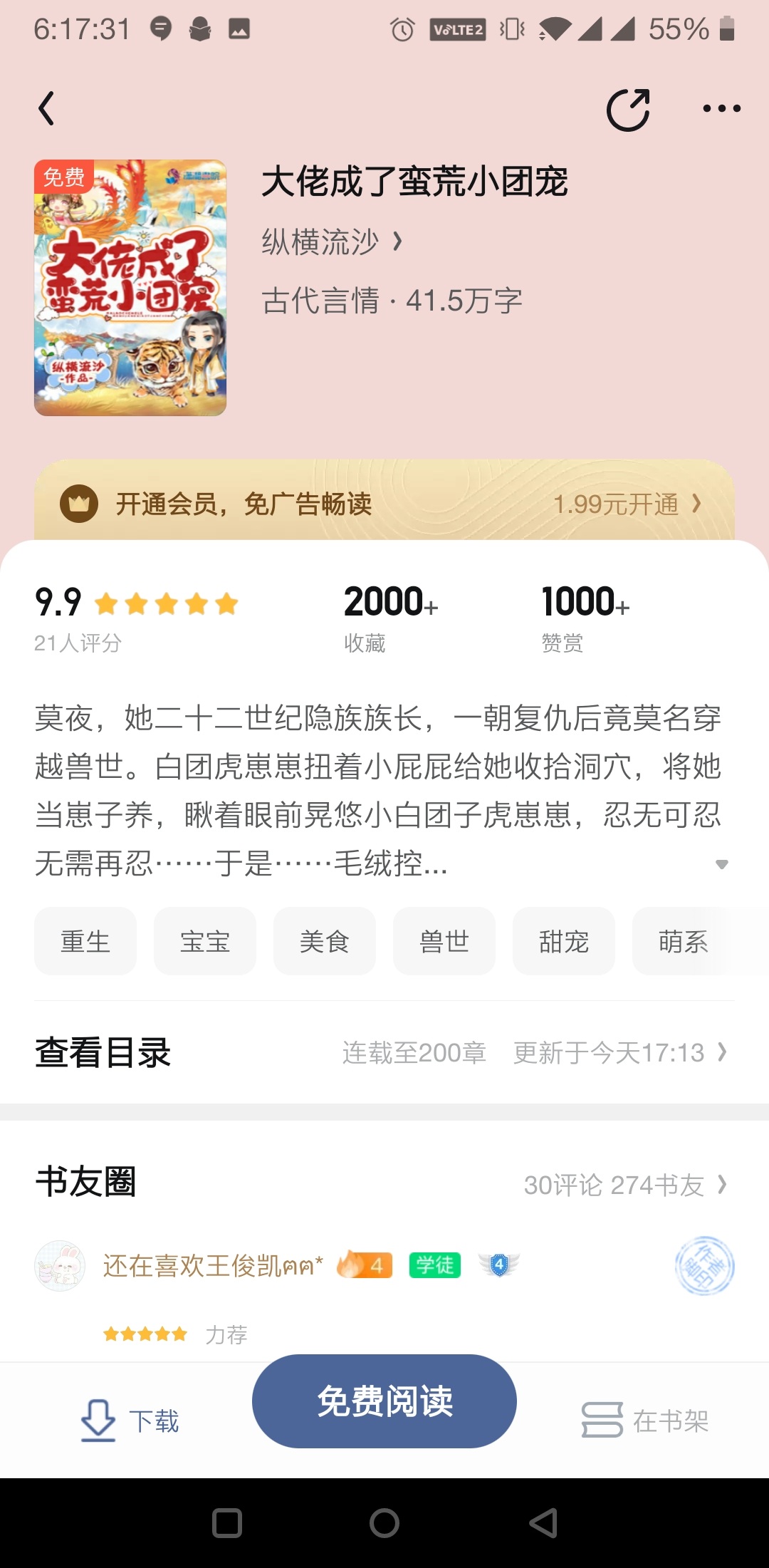This screenshot has height=1568, width=769.
Task: Share this book
Action: coord(628,110)
